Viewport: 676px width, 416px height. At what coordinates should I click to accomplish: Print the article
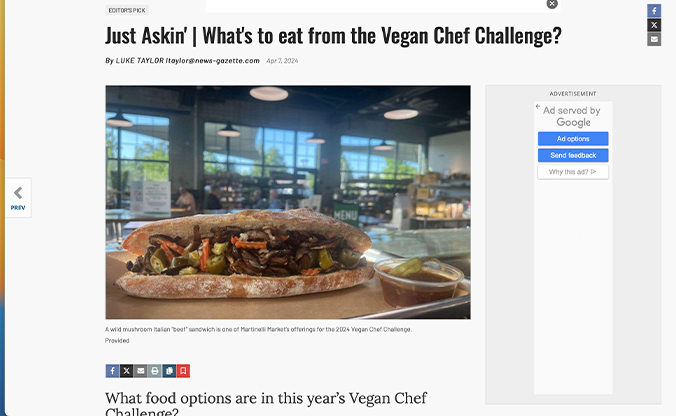(x=154, y=371)
